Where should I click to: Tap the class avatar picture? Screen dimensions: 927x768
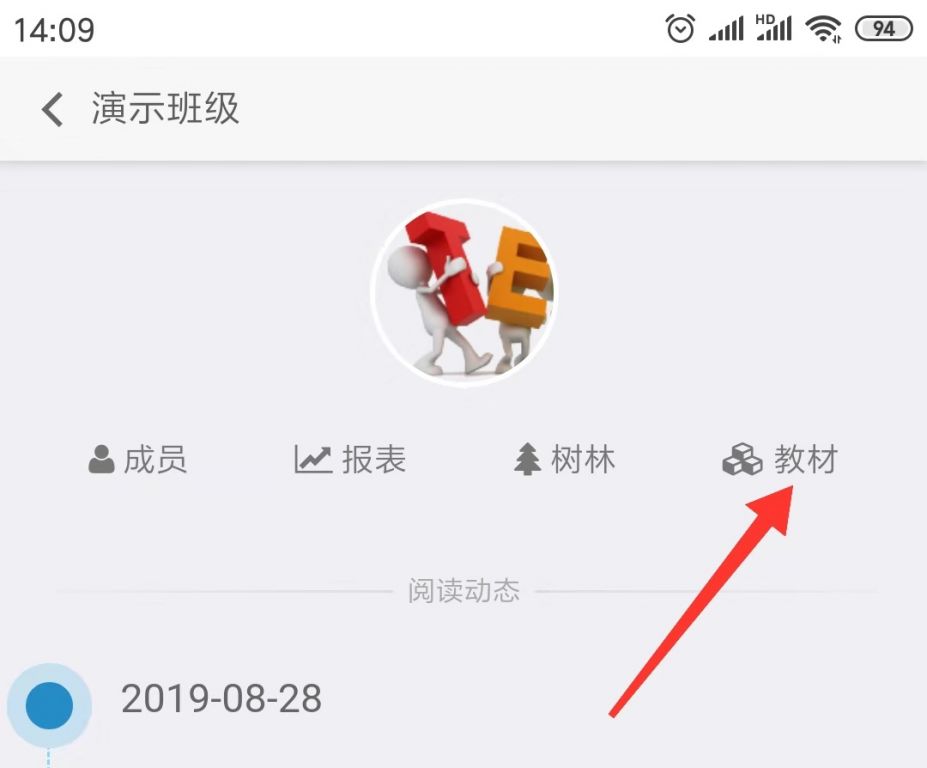tap(463, 291)
